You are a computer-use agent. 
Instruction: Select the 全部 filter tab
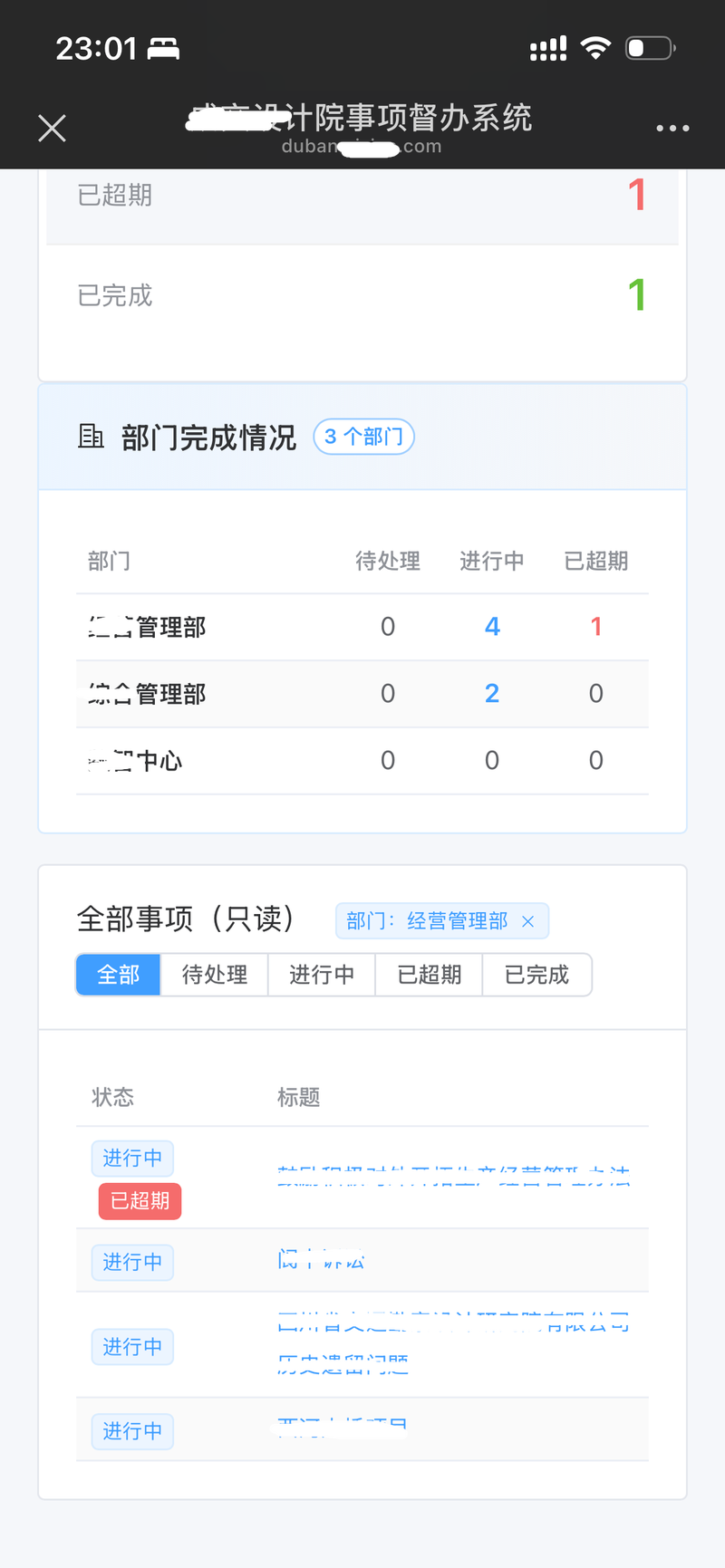coord(118,975)
